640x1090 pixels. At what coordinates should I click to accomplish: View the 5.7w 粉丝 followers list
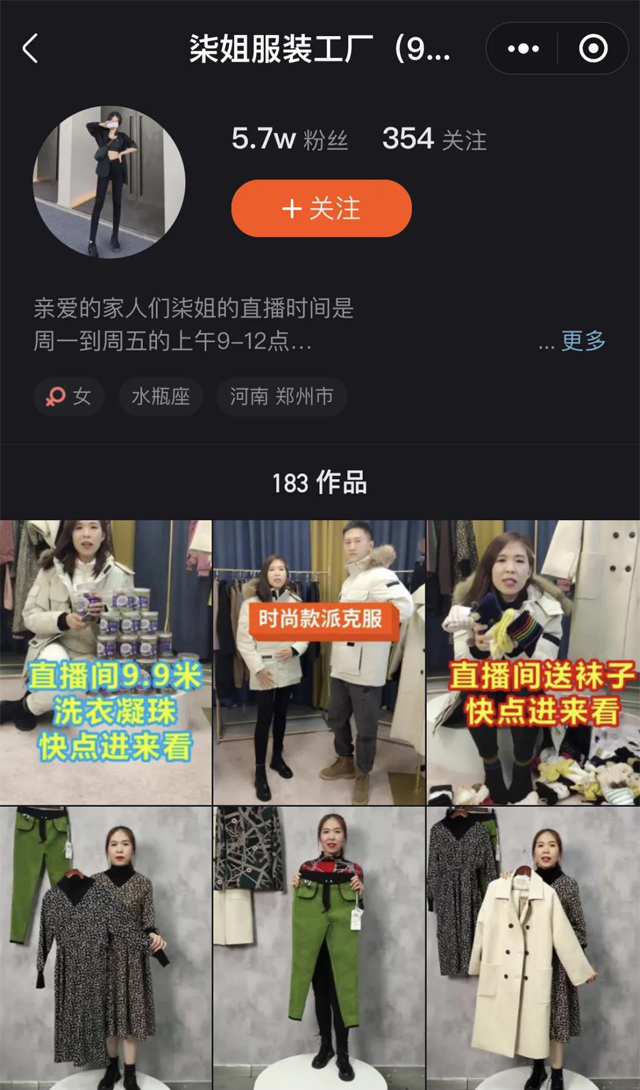(290, 139)
